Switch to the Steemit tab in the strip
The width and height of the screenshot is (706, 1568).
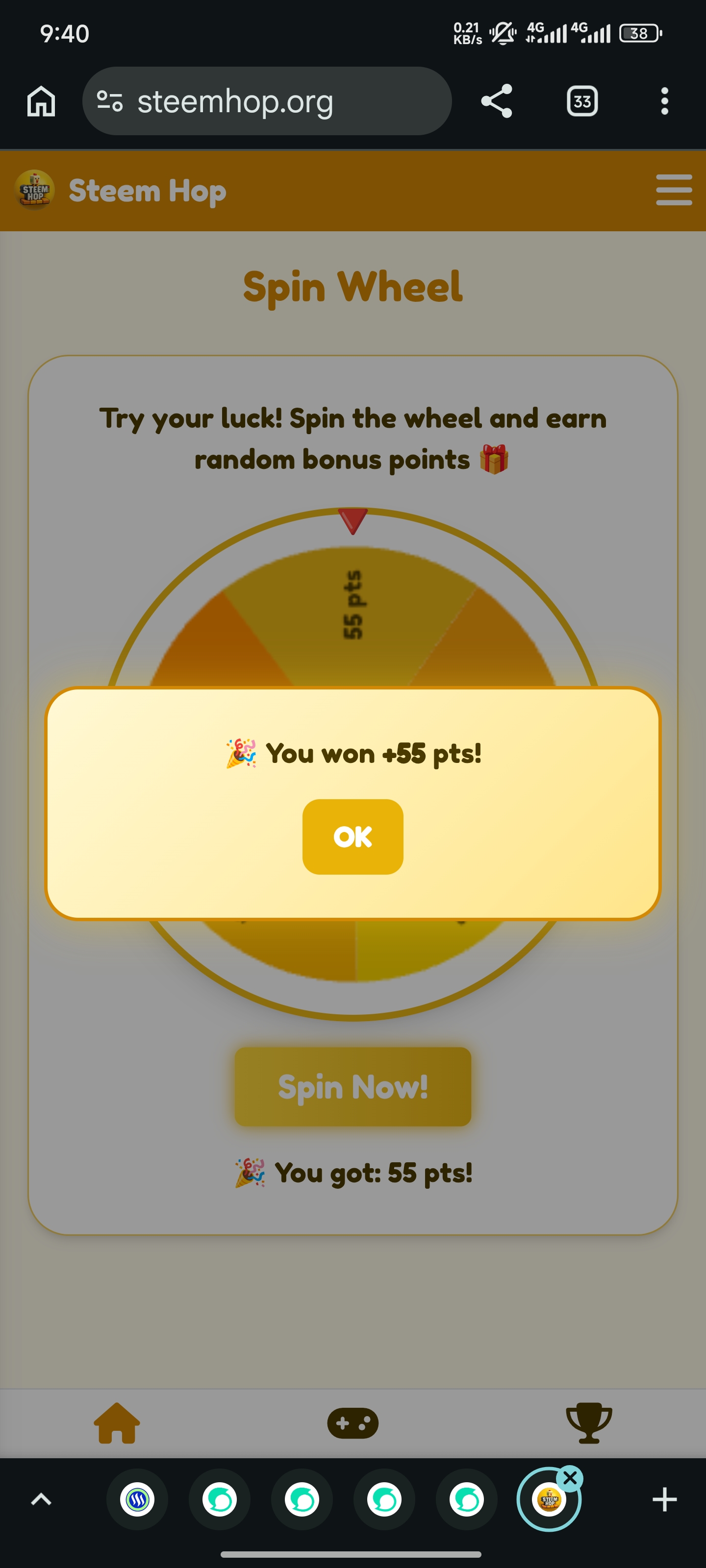[x=137, y=1499]
